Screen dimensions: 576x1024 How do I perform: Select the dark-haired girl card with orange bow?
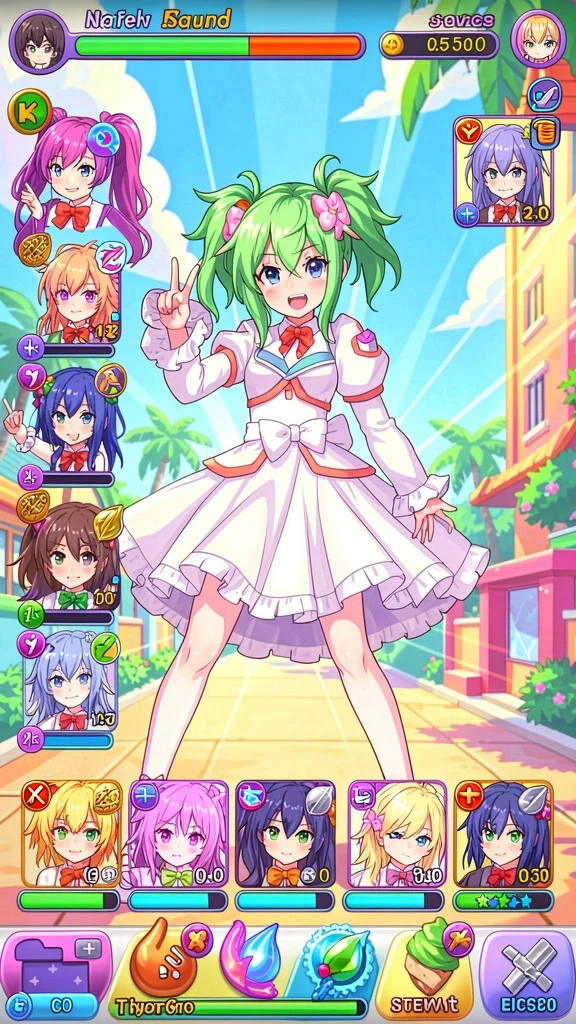pos(285,833)
